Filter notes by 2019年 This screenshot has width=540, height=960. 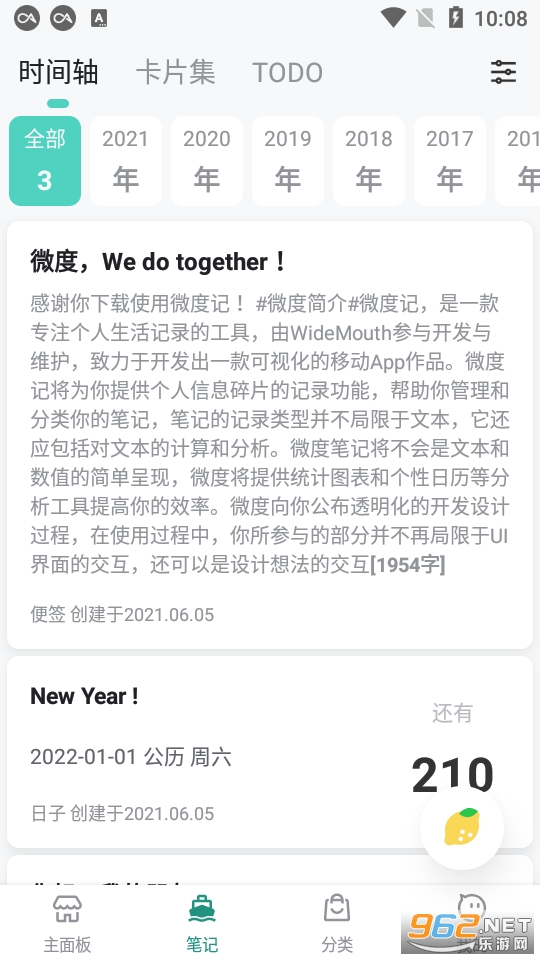(287, 160)
